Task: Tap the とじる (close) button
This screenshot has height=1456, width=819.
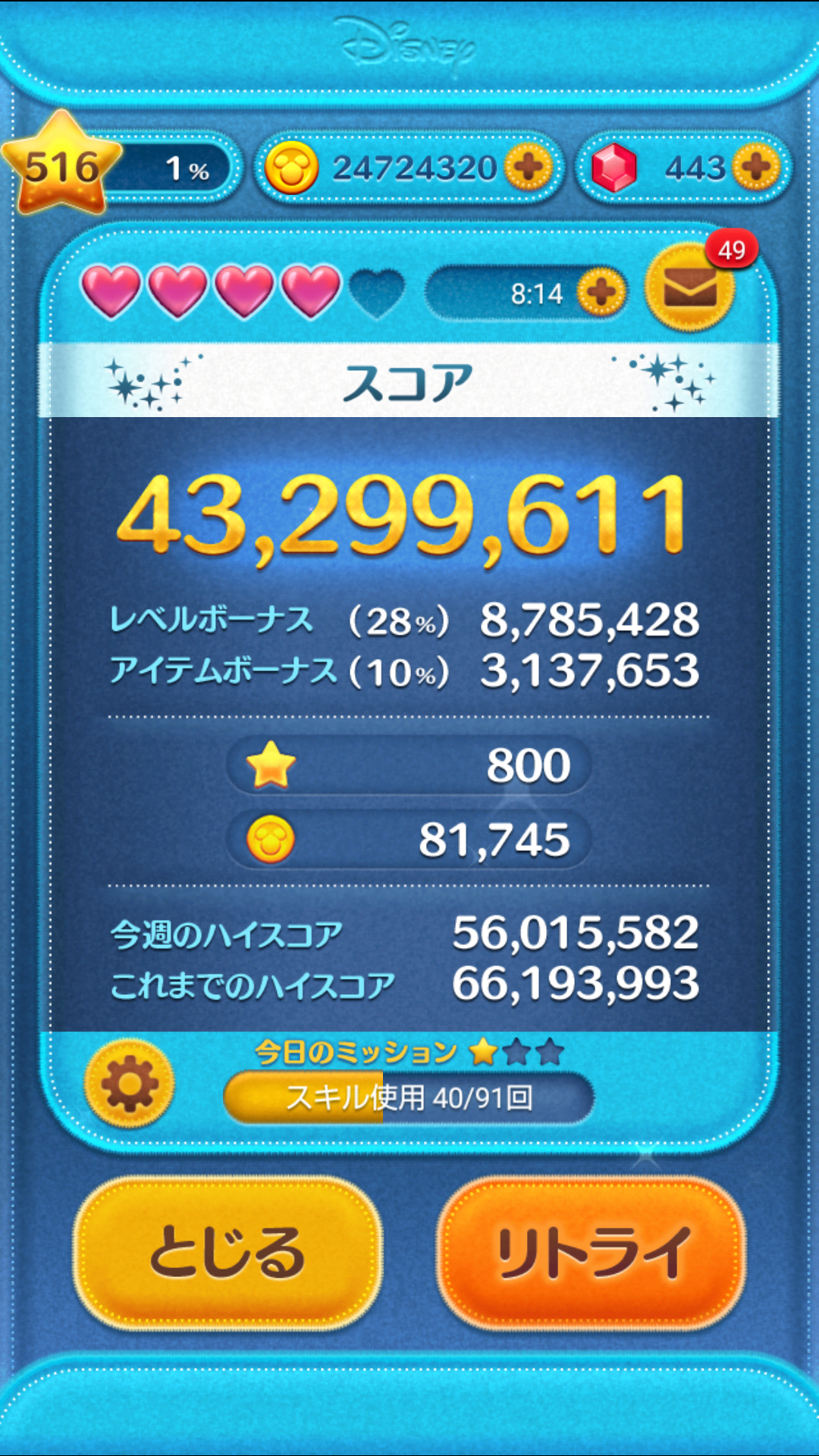Action: pyautogui.click(x=227, y=1253)
